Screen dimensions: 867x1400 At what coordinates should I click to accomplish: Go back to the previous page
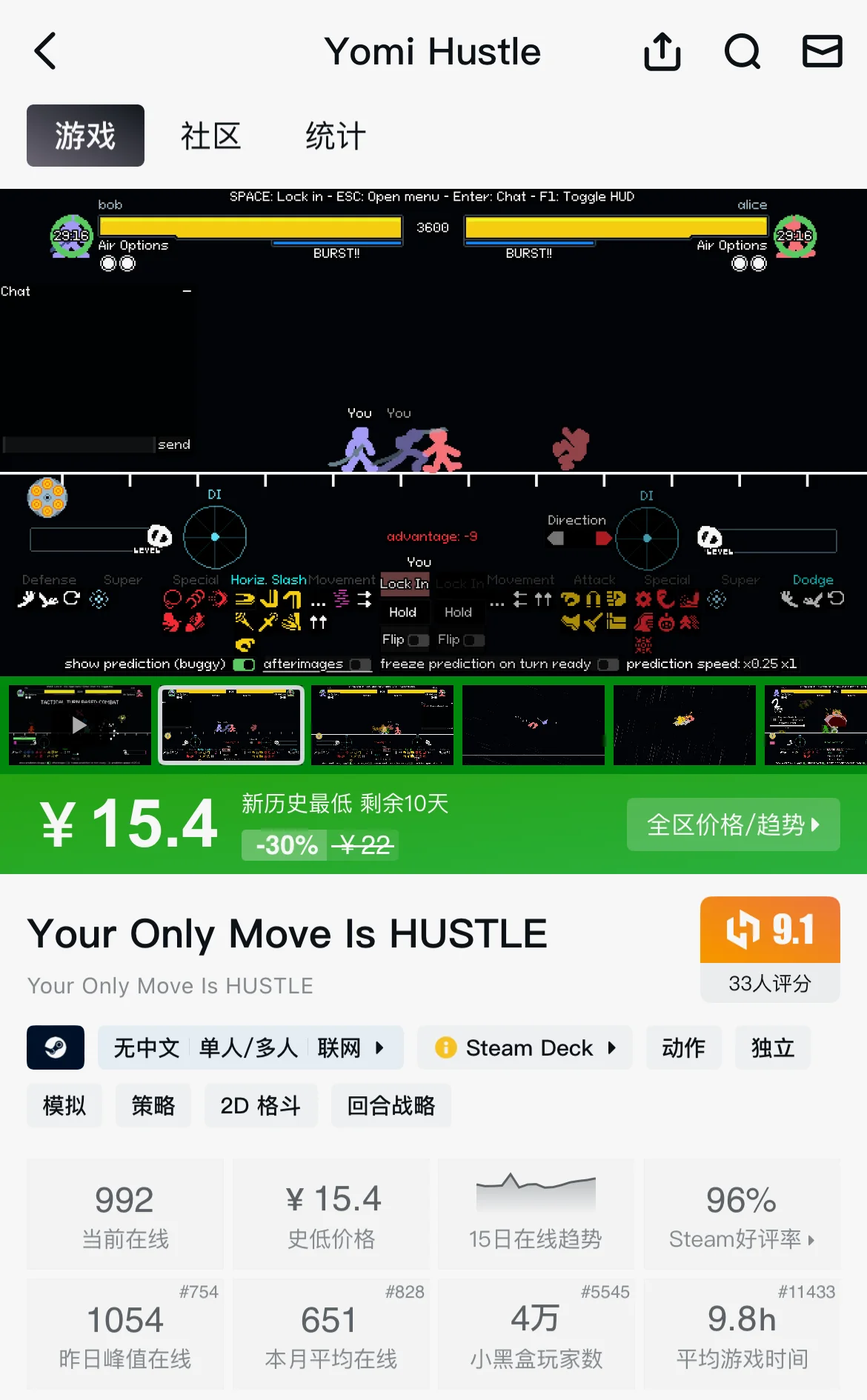point(46,52)
